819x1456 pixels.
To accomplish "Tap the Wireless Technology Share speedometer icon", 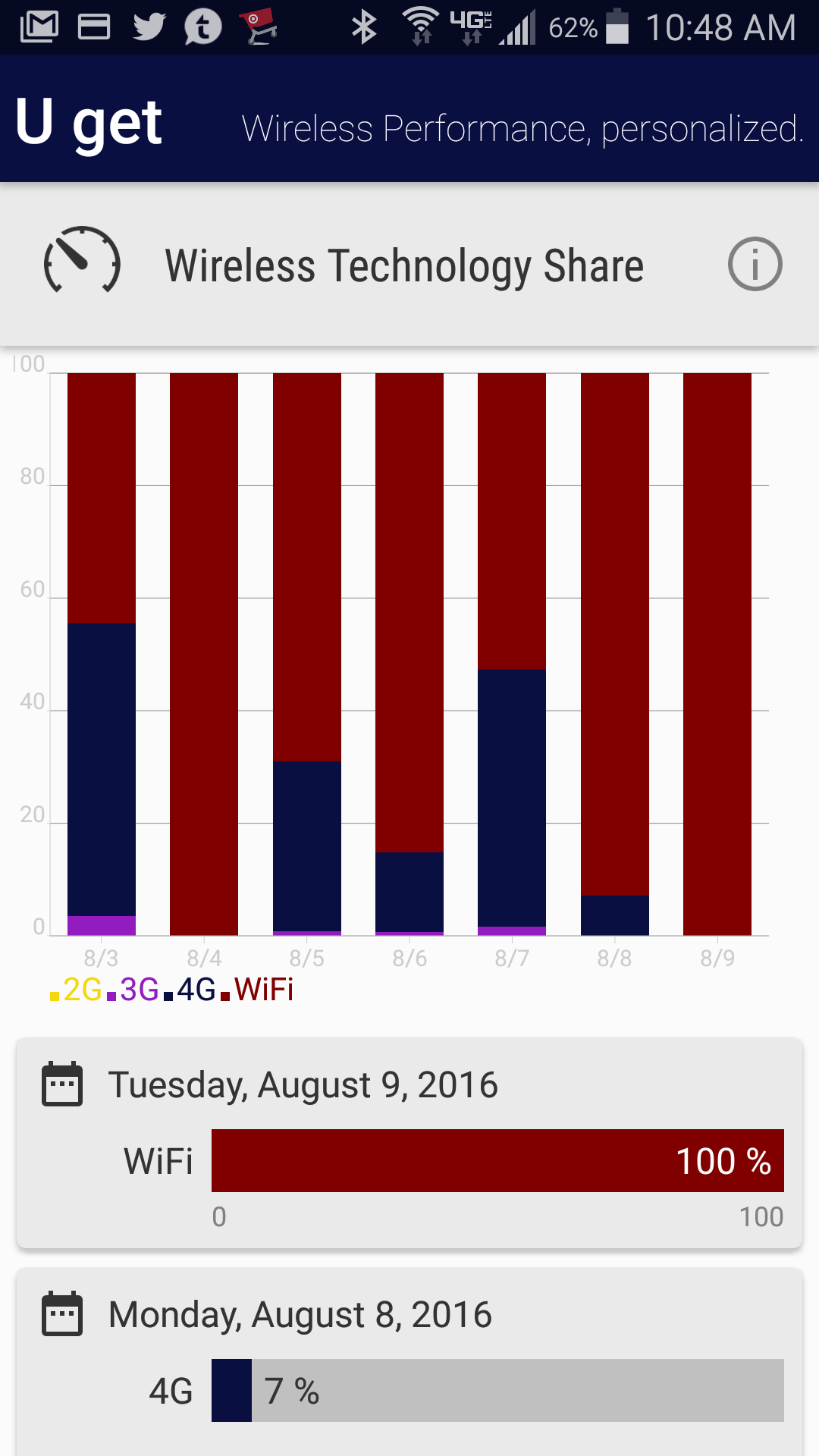I will 82,260.
